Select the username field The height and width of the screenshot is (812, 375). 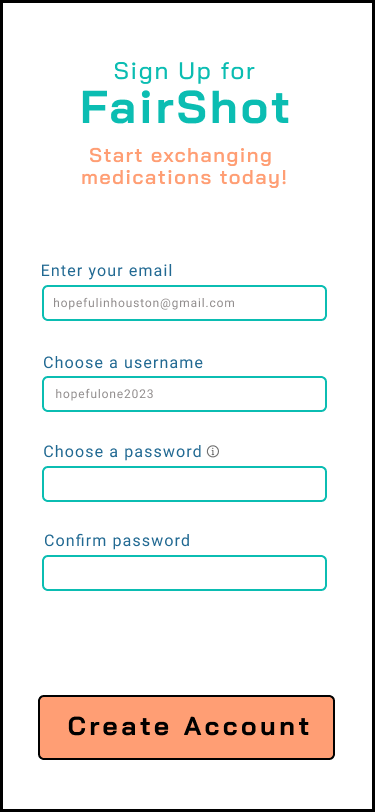tap(184, 394)
